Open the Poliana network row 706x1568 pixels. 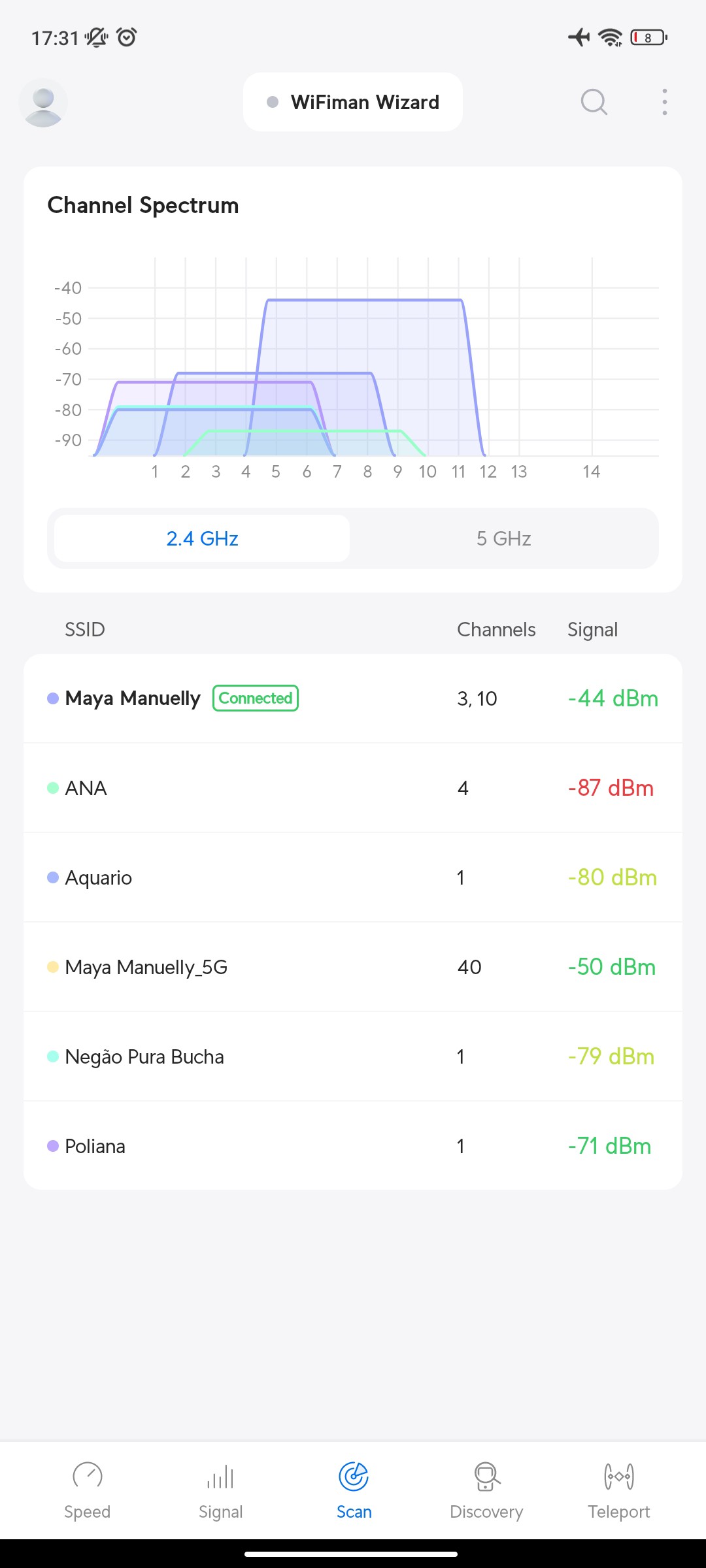353,1146
